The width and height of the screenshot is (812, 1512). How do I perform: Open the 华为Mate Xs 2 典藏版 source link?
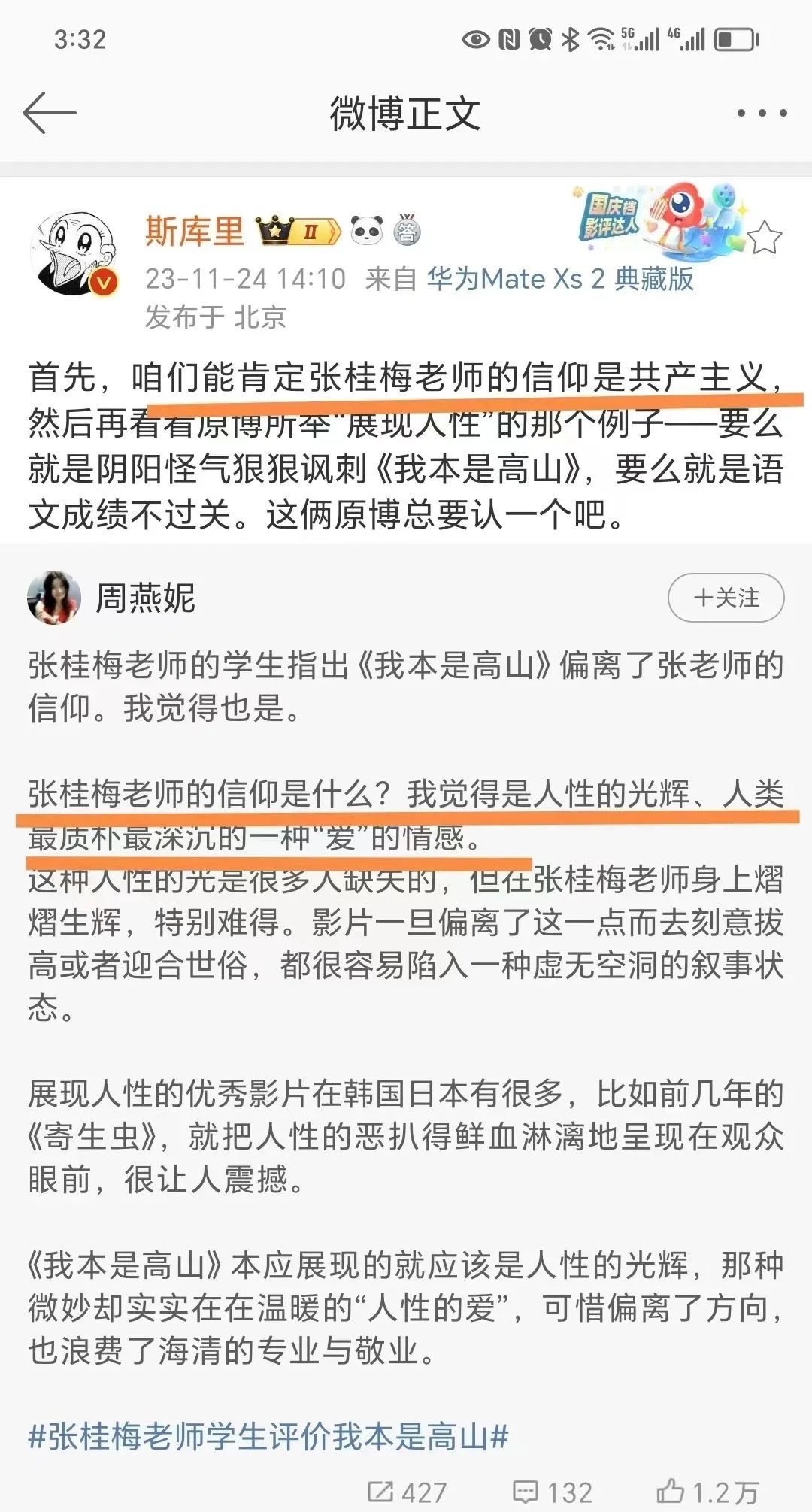click(x=560, y=279)
